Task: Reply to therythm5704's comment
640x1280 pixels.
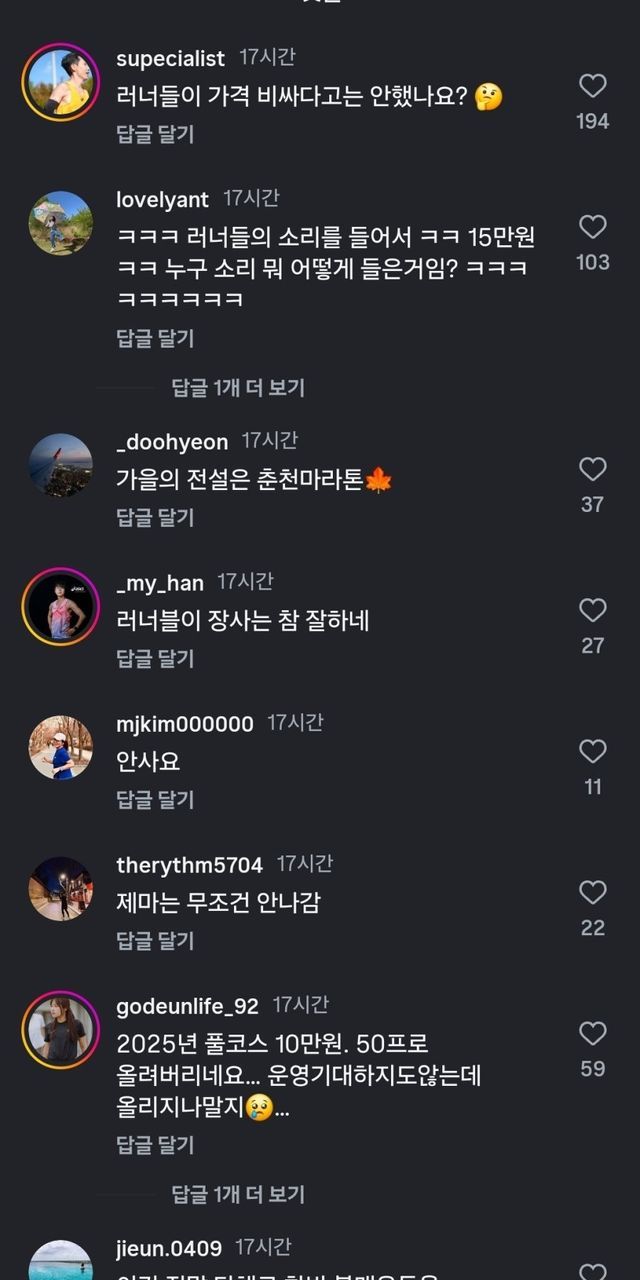Action: pos(155,940)
